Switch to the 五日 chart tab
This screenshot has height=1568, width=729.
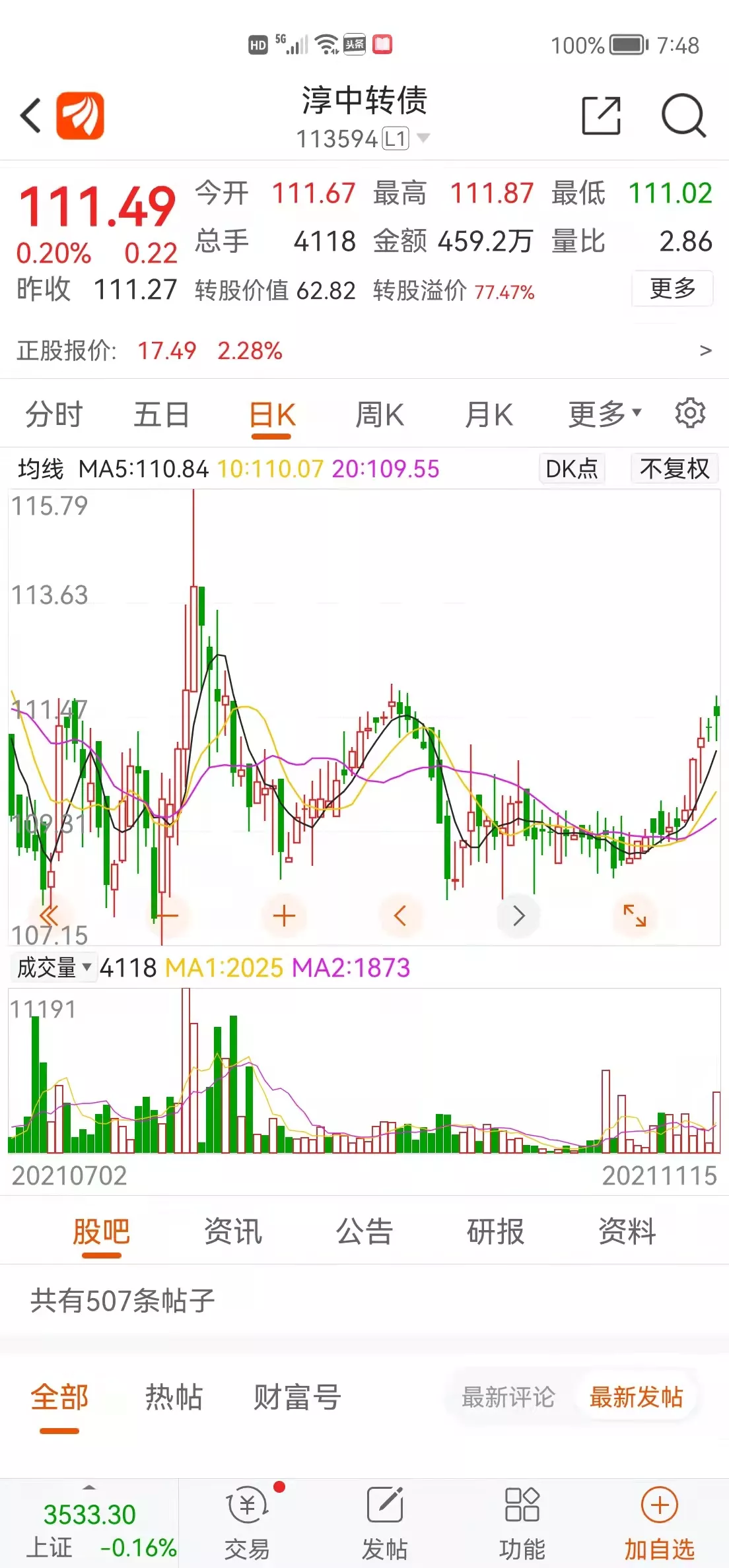pyautogui.click(x=162, y=415)
